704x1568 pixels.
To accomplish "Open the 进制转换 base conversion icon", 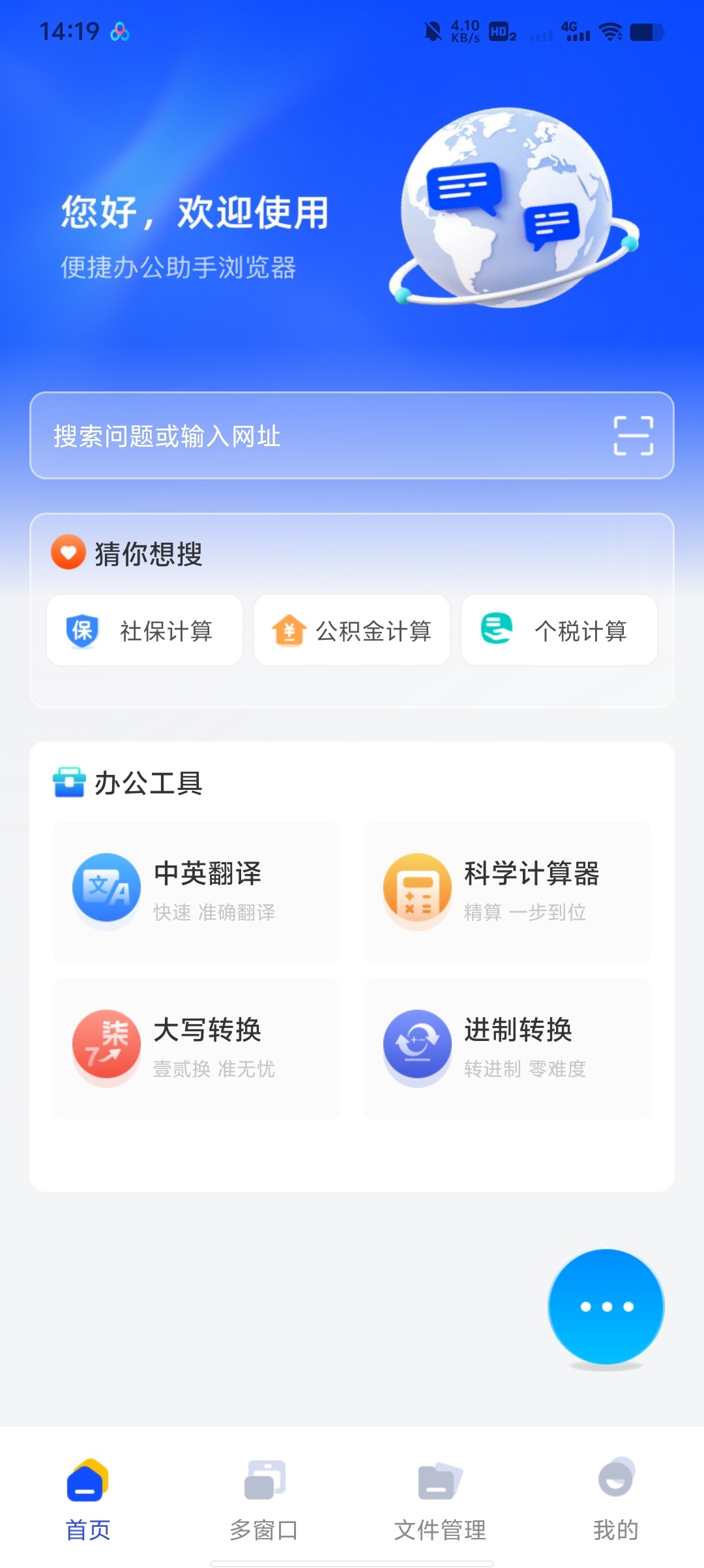I will (x=417, y=1046).
